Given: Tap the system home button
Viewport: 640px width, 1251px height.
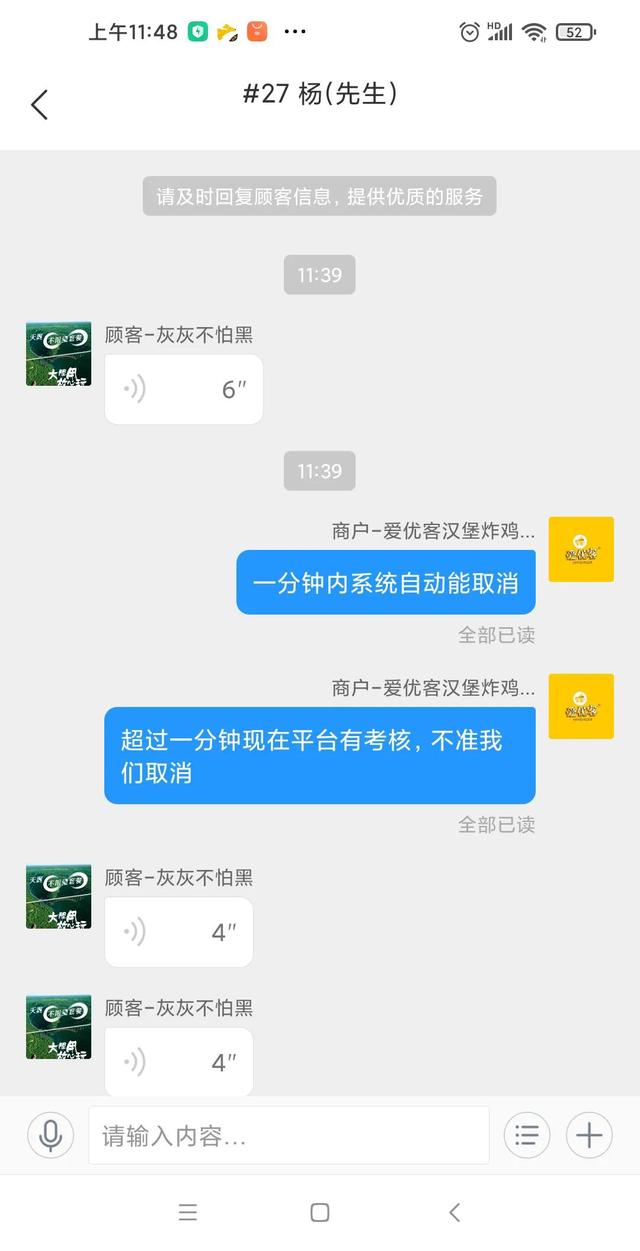Looking at the screenshot, I should pos(320,1212).
